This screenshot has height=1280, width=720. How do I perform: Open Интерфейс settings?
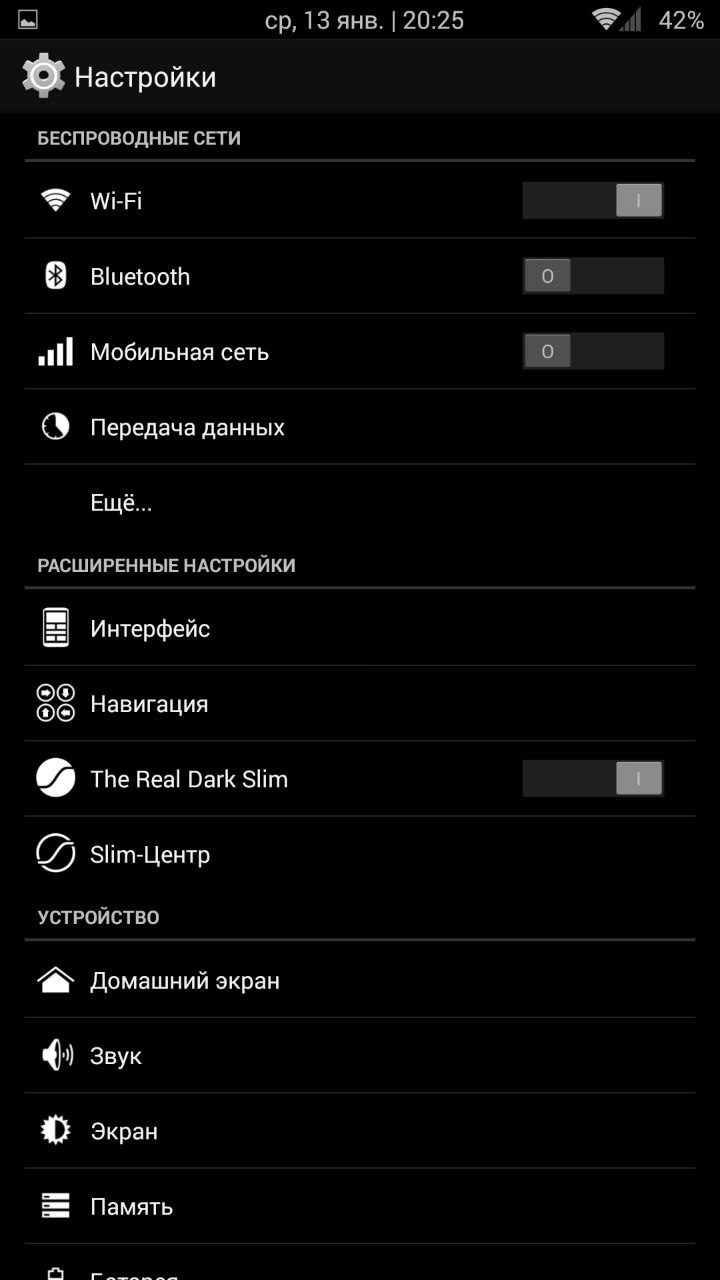tap(150, 629)
